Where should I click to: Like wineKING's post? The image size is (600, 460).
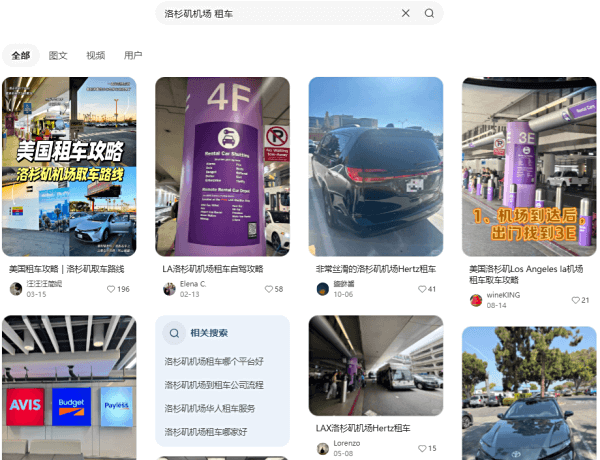575,300
